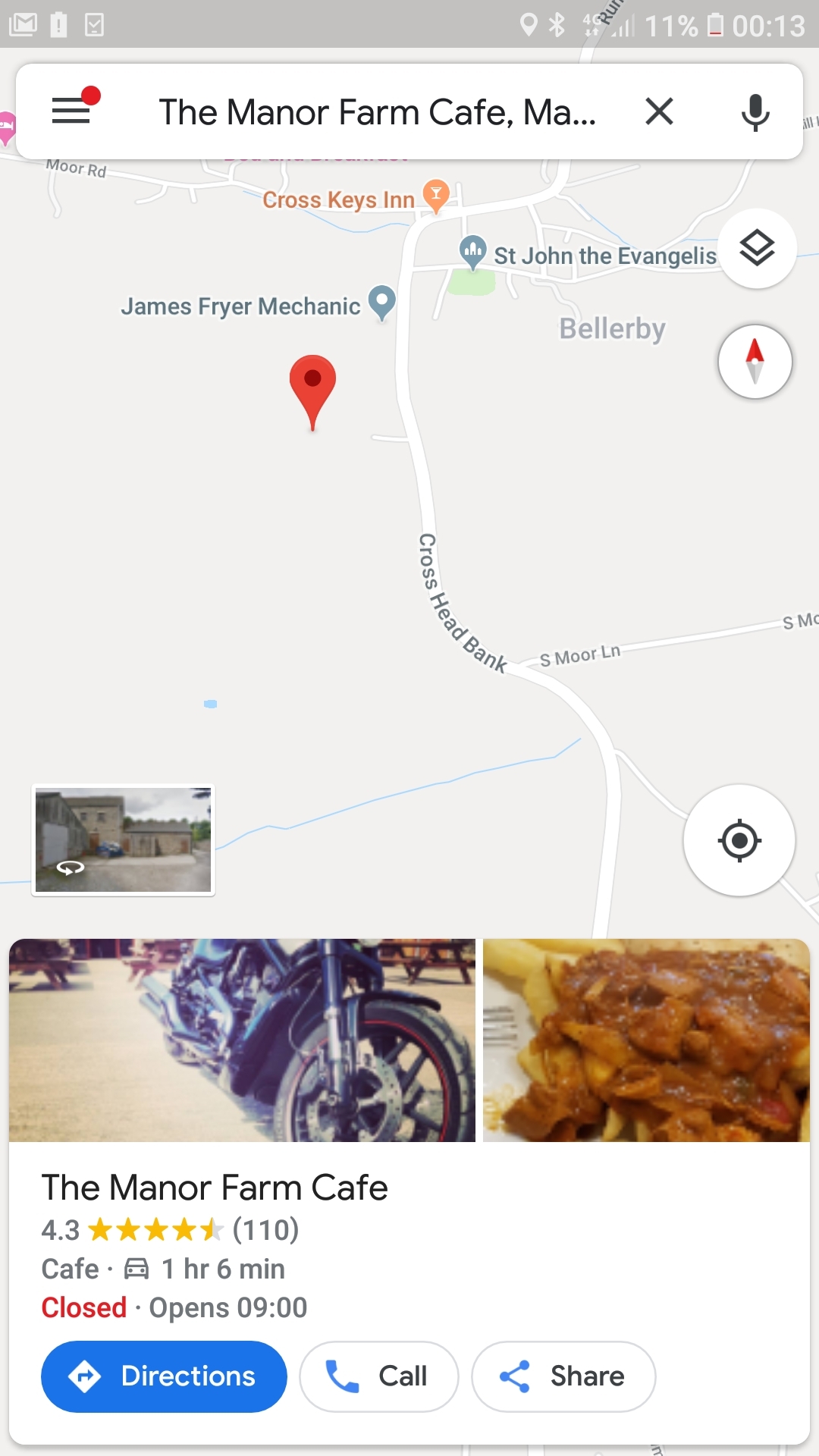The image size is (819, 1456).
Task: Clear the search with the X button
Action: pos(659,111)
